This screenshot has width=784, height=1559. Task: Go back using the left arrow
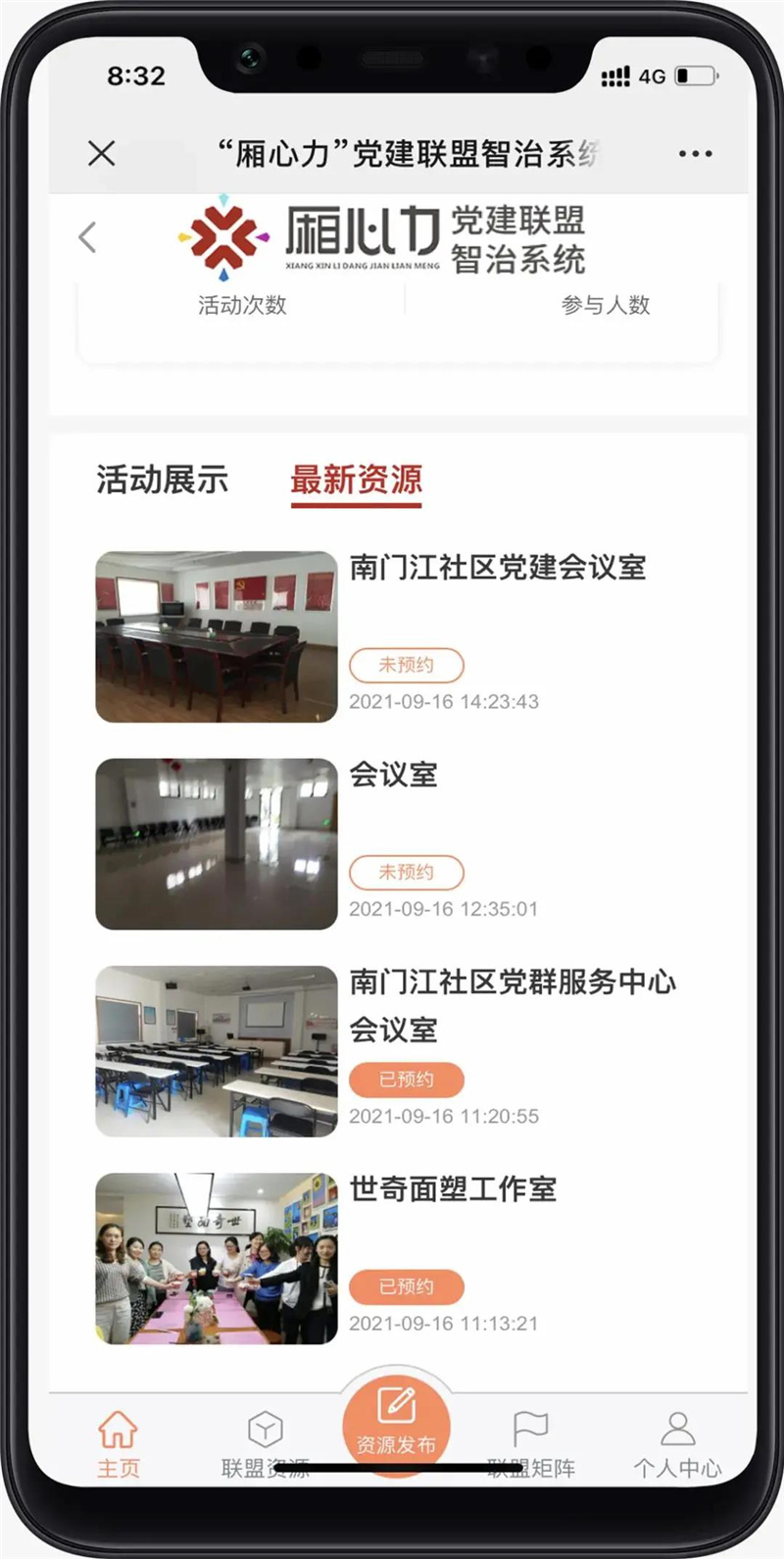click(x=88, y=237)
